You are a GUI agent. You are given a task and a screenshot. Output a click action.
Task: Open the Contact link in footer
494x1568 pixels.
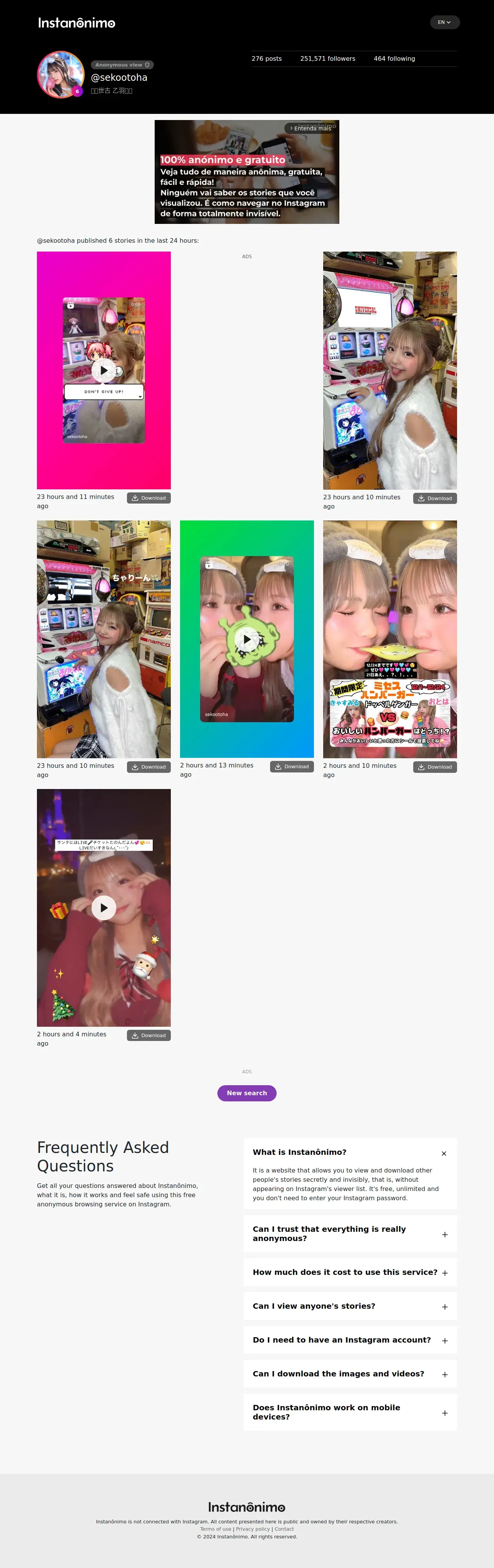(284, 1529)
